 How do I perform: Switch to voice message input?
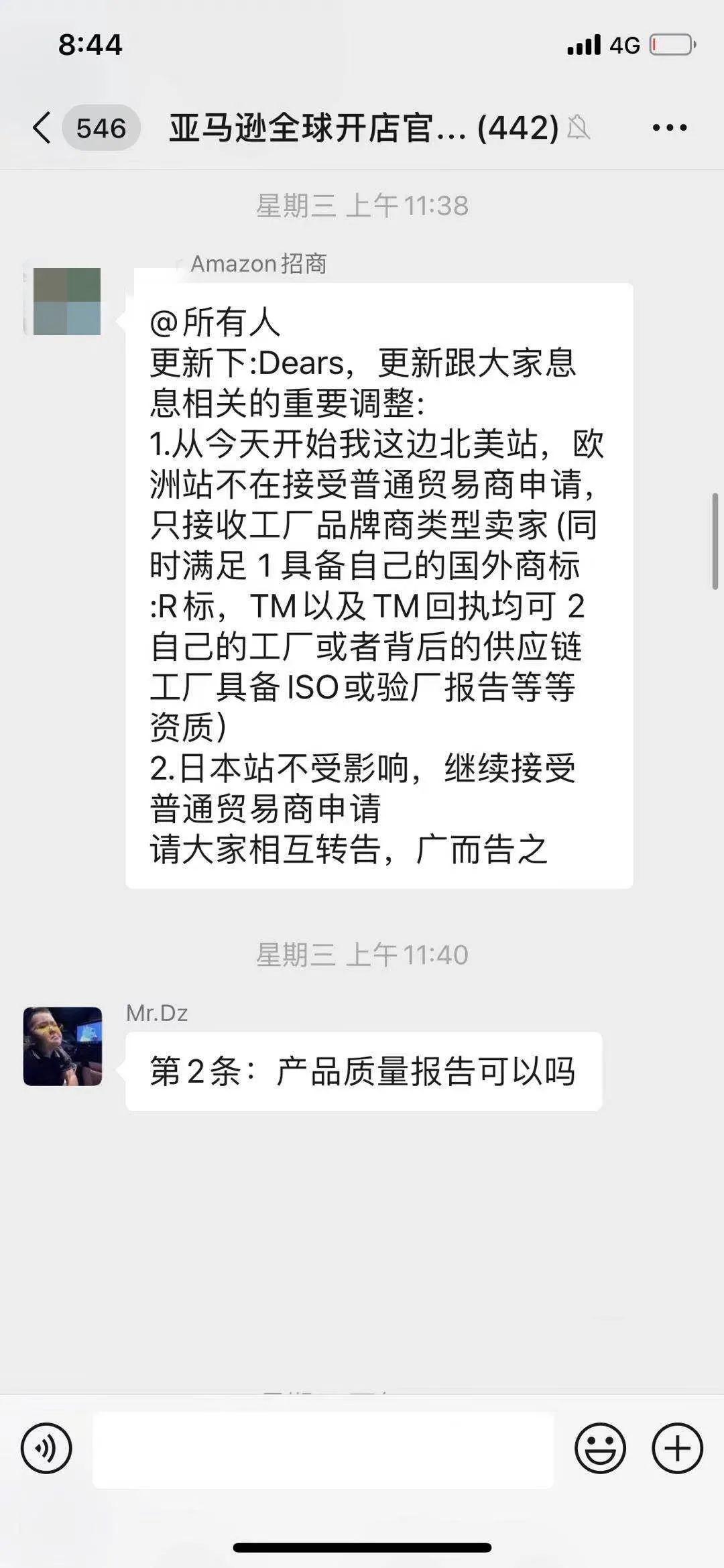click(x=46, y=1448)
